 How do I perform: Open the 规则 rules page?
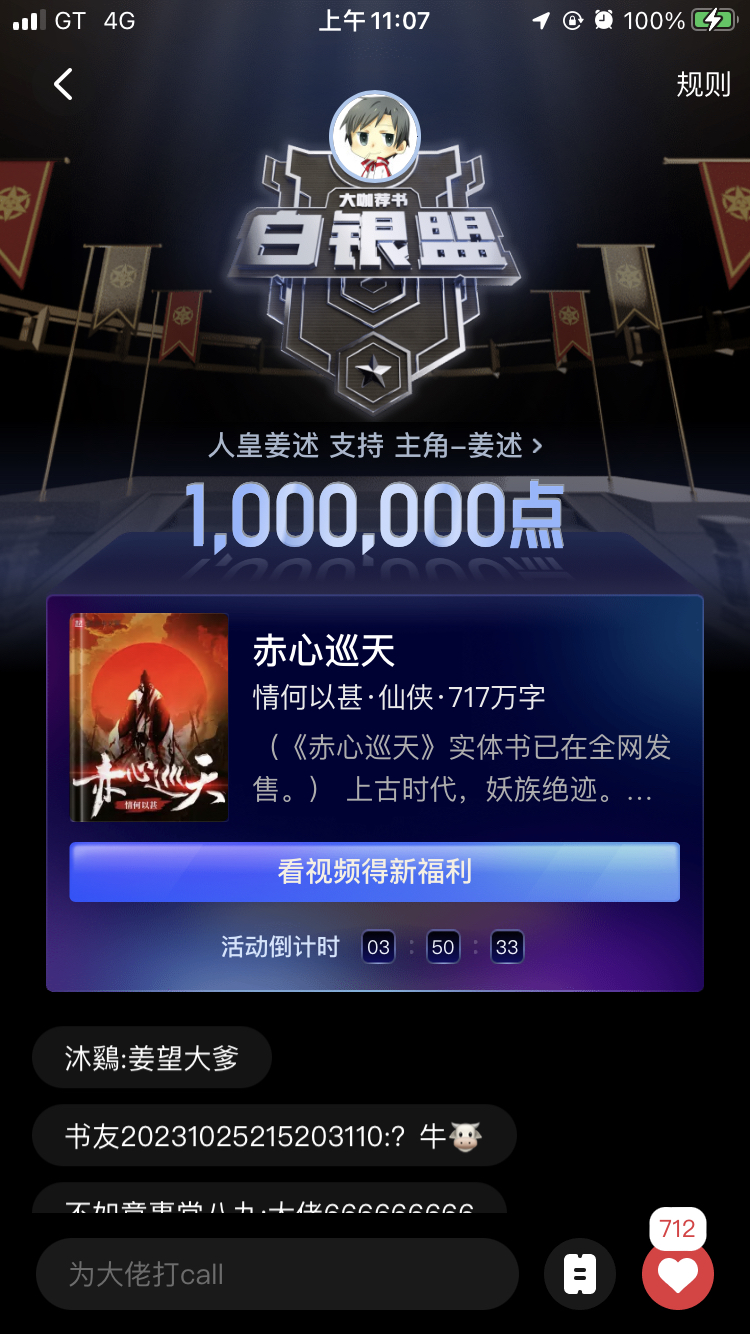703,85
